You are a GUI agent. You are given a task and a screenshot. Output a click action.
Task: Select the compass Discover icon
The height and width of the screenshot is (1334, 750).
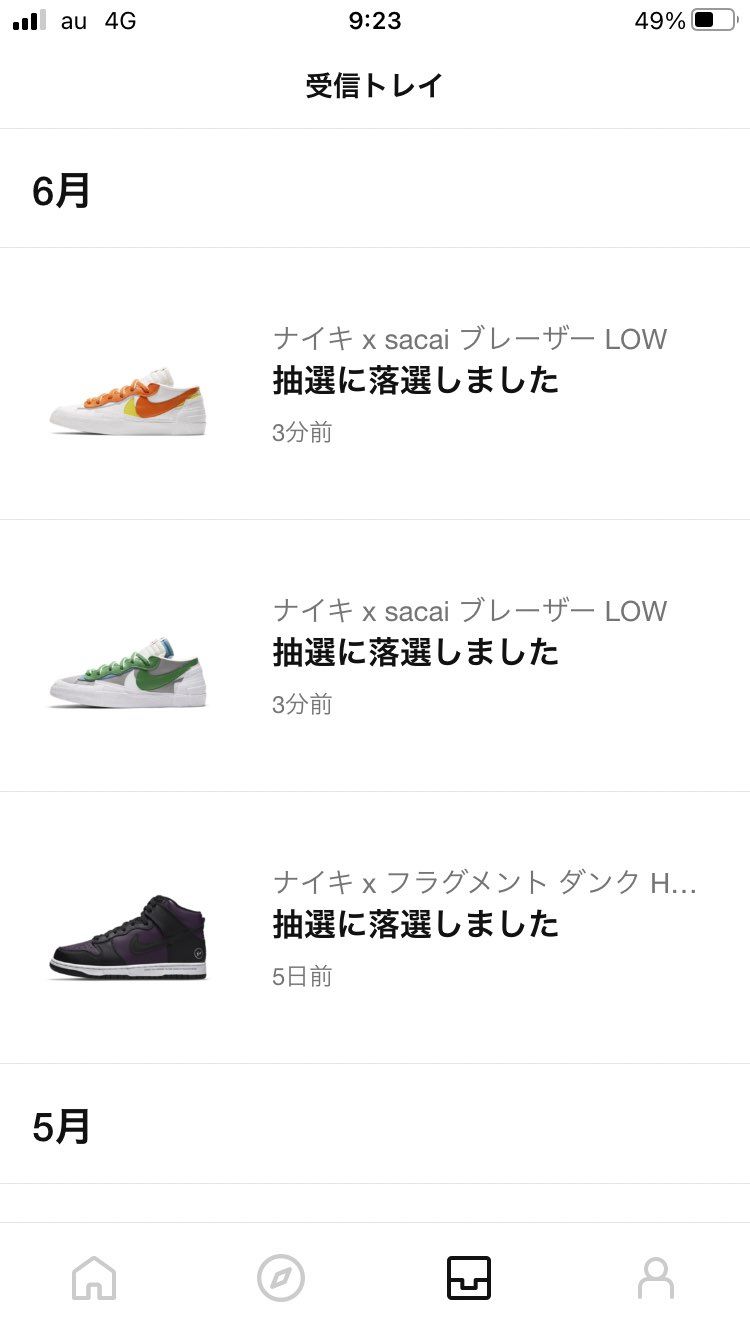coord(281,1277)
